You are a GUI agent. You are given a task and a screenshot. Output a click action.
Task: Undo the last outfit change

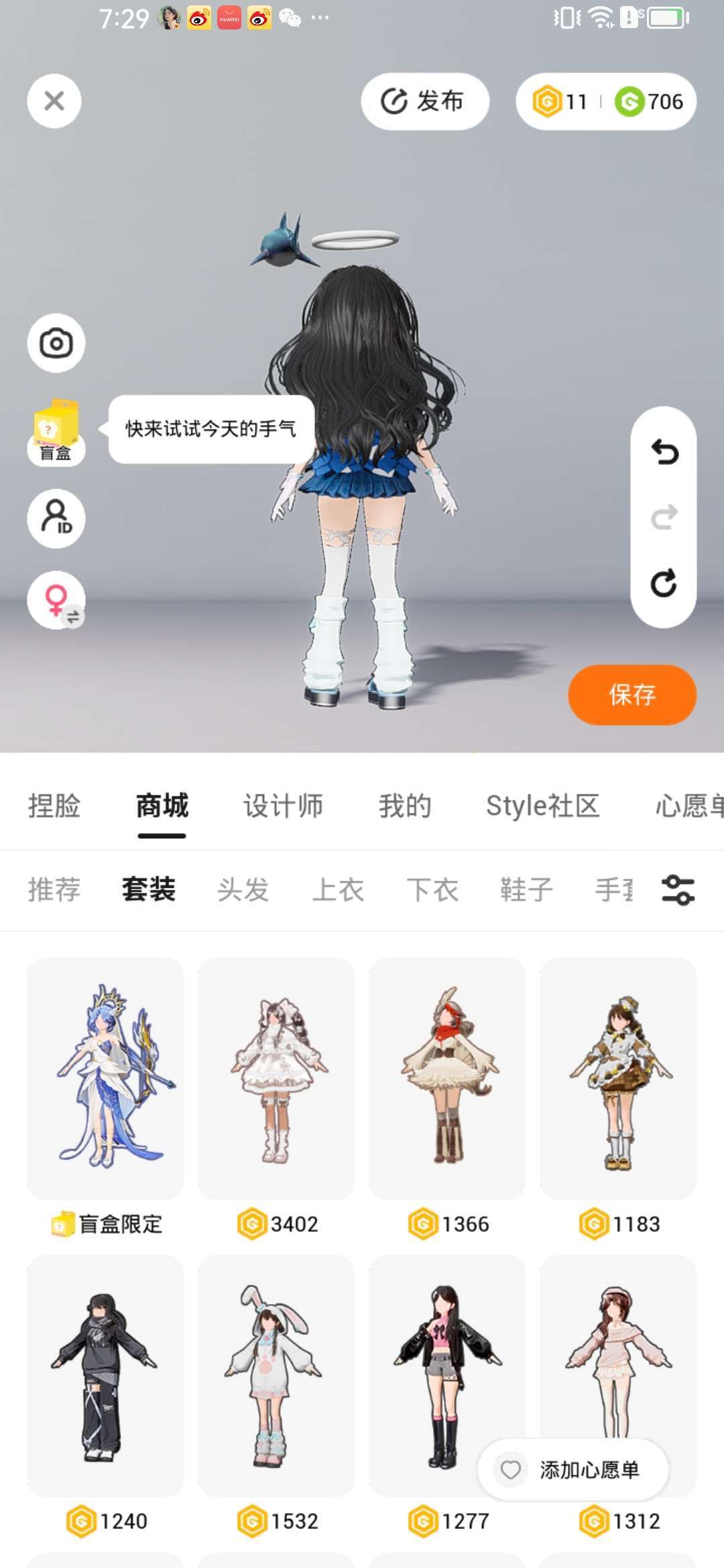(664, 452)
